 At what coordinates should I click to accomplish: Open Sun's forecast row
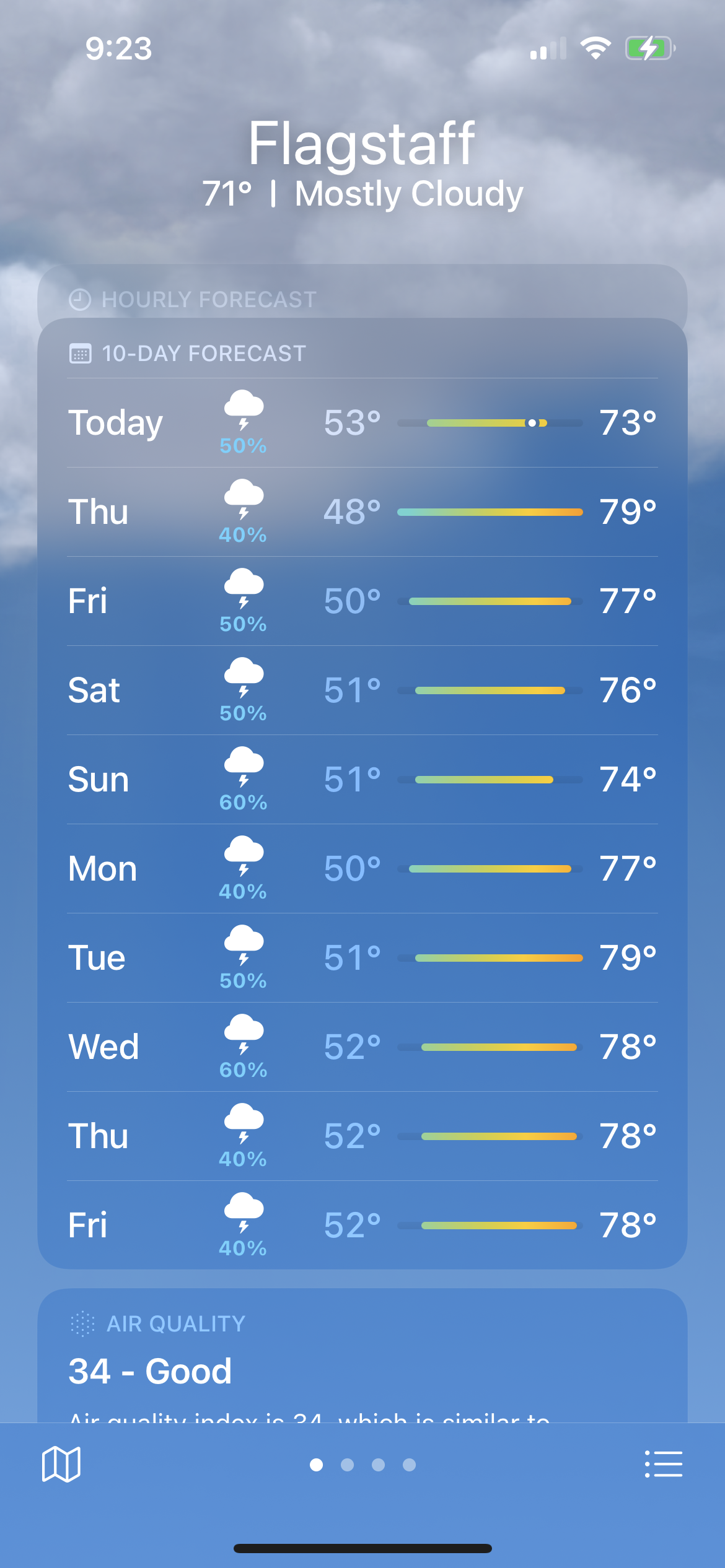click(362, 780)
